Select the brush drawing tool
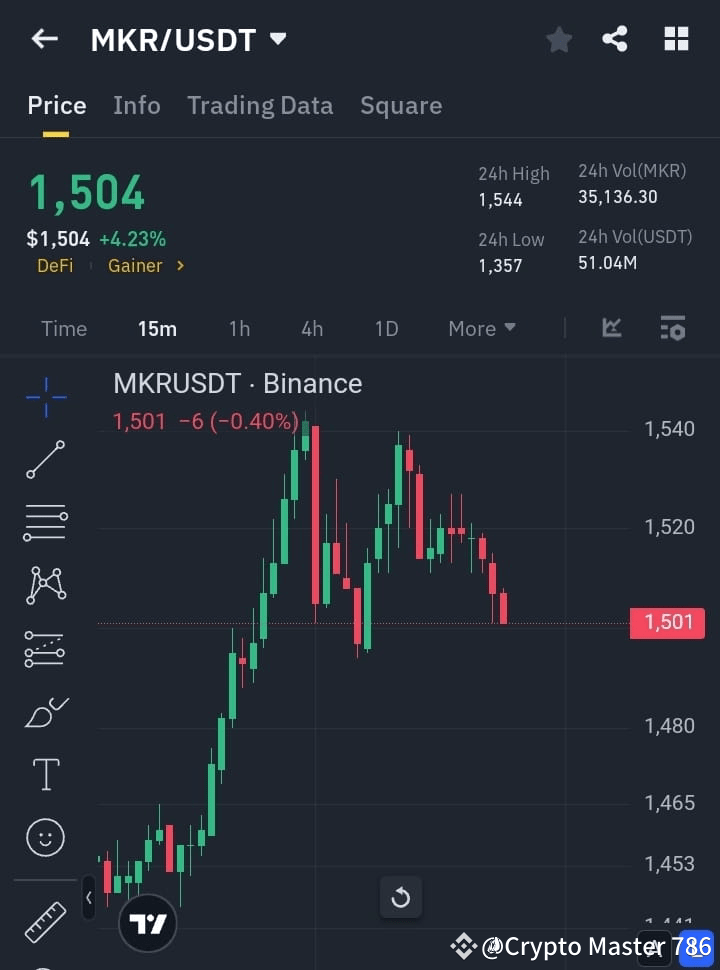Screen dimensions: 720x970 point(45,711)
